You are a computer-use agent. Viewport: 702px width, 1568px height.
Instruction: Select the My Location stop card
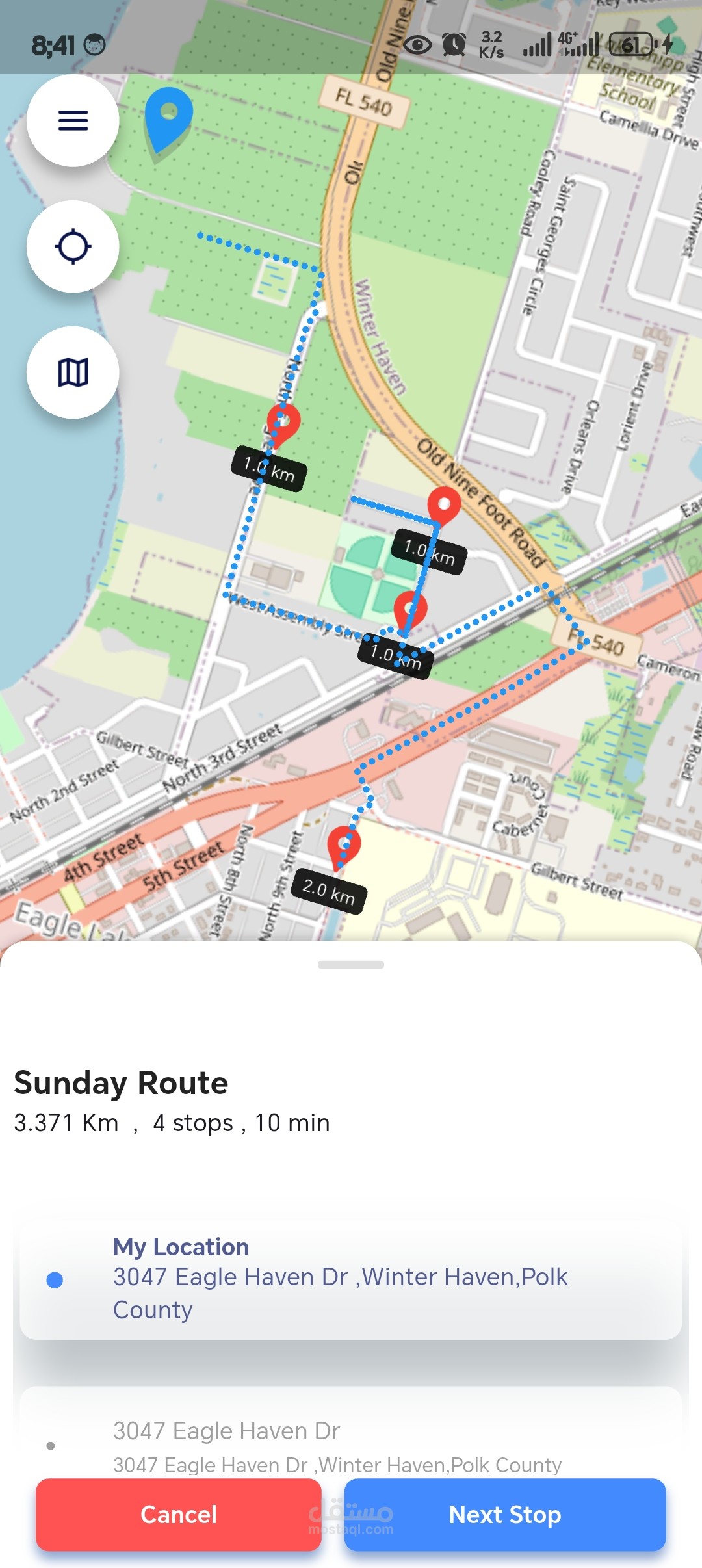coord(351,1278)
